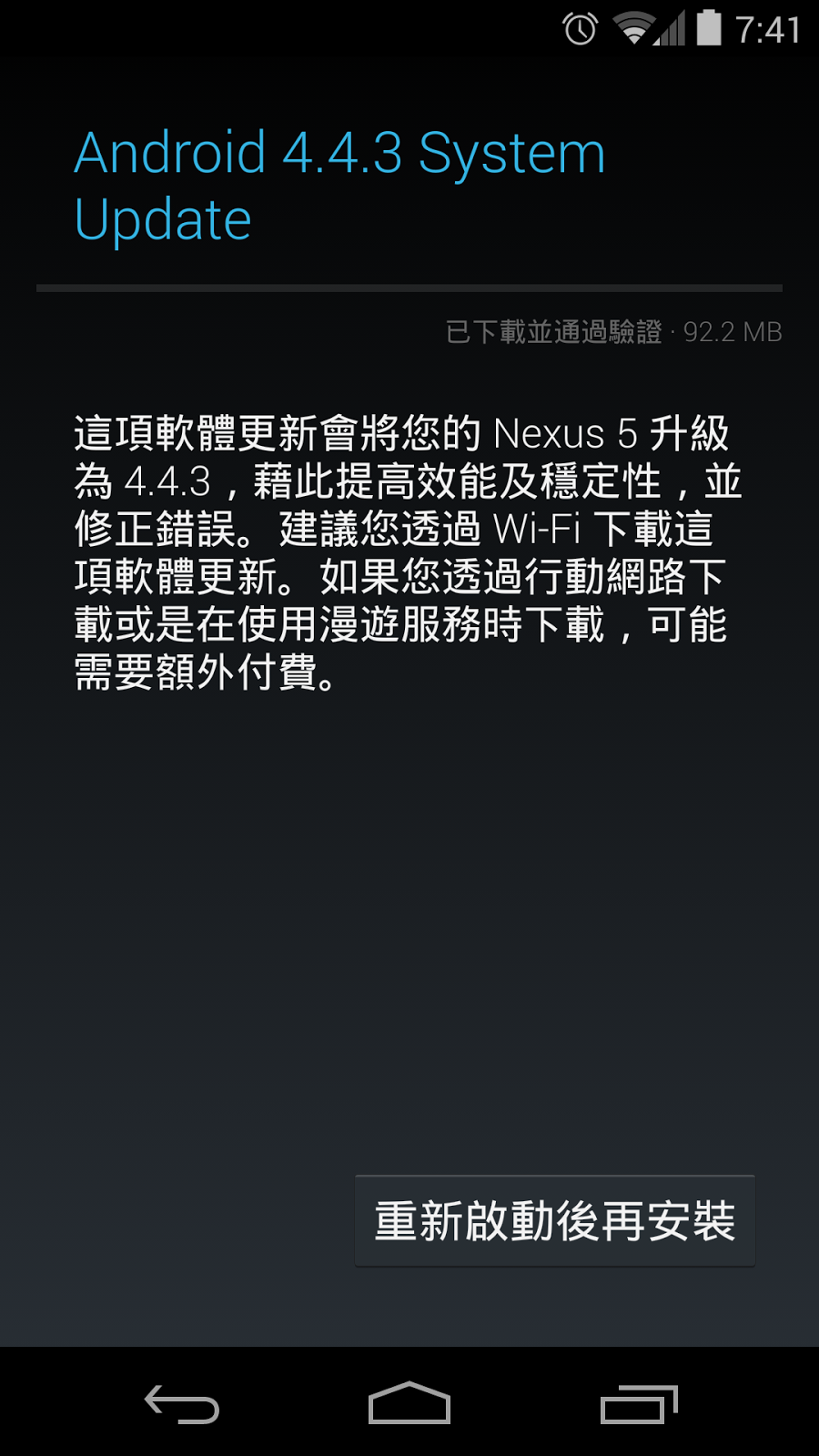Return to the home screen
Viewport: 819px width, 1456px height.
[409, 1403]
